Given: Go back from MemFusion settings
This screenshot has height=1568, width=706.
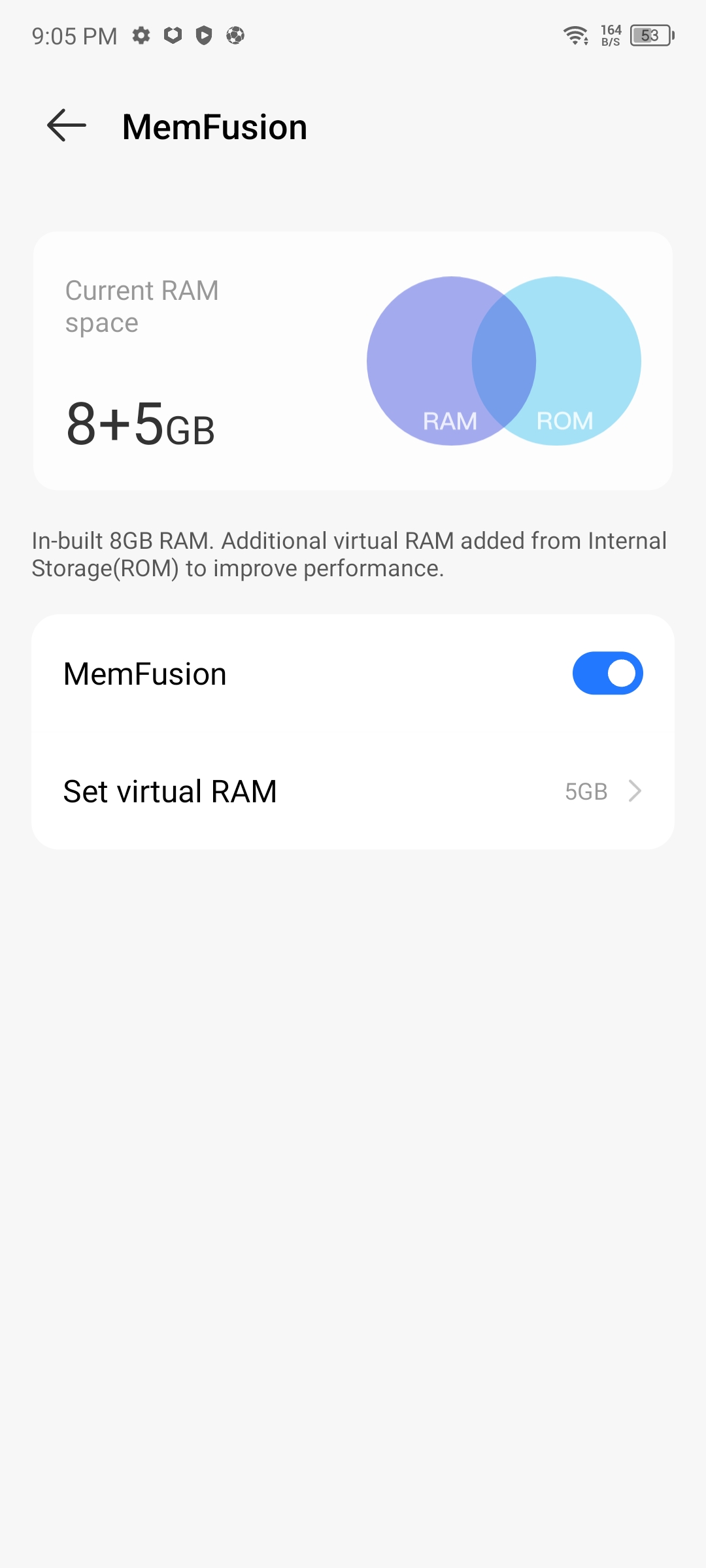Looking at the screenshot, I should 67,125.
